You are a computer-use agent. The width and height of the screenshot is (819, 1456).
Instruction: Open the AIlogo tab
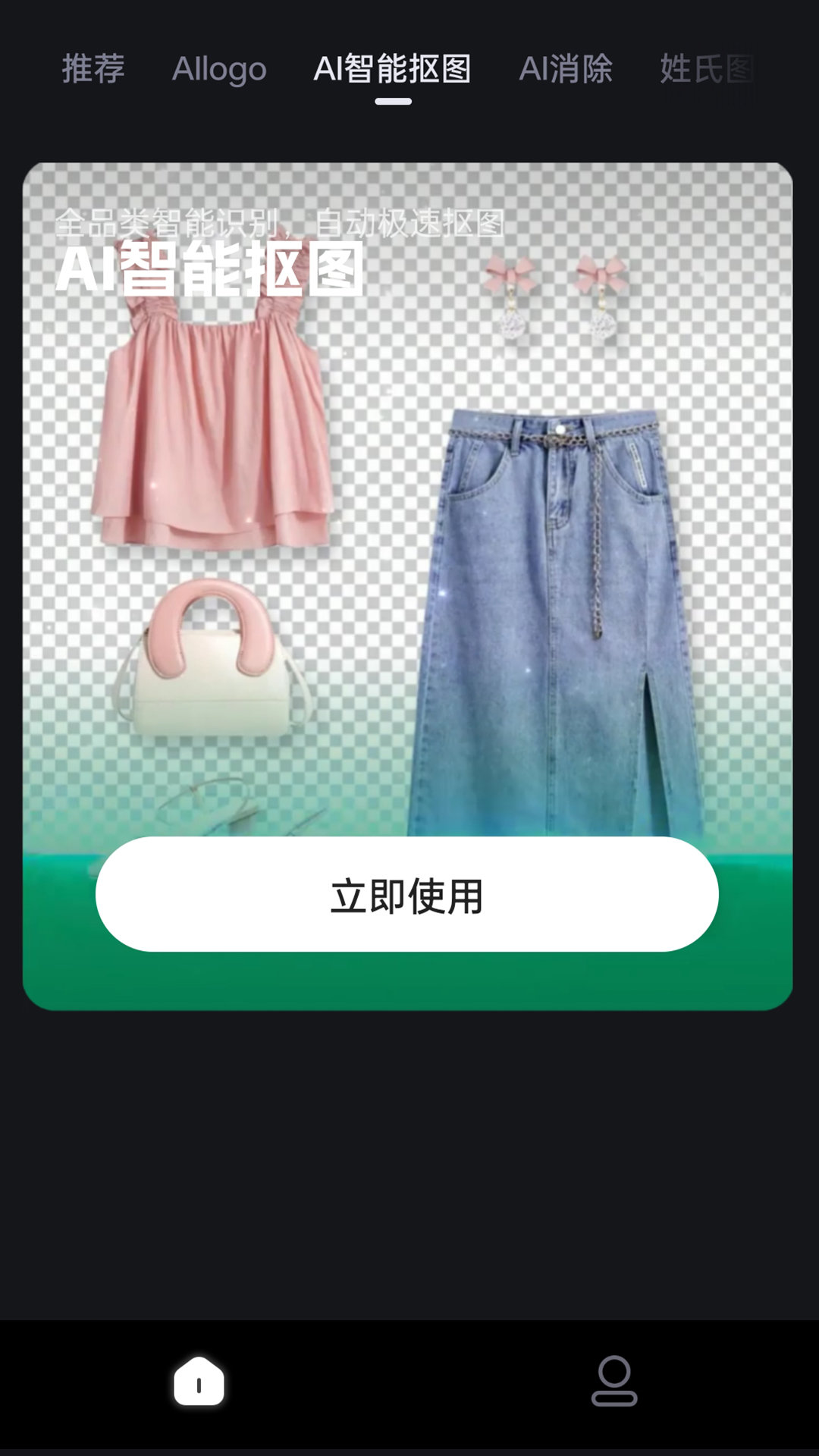pos(219,69)
